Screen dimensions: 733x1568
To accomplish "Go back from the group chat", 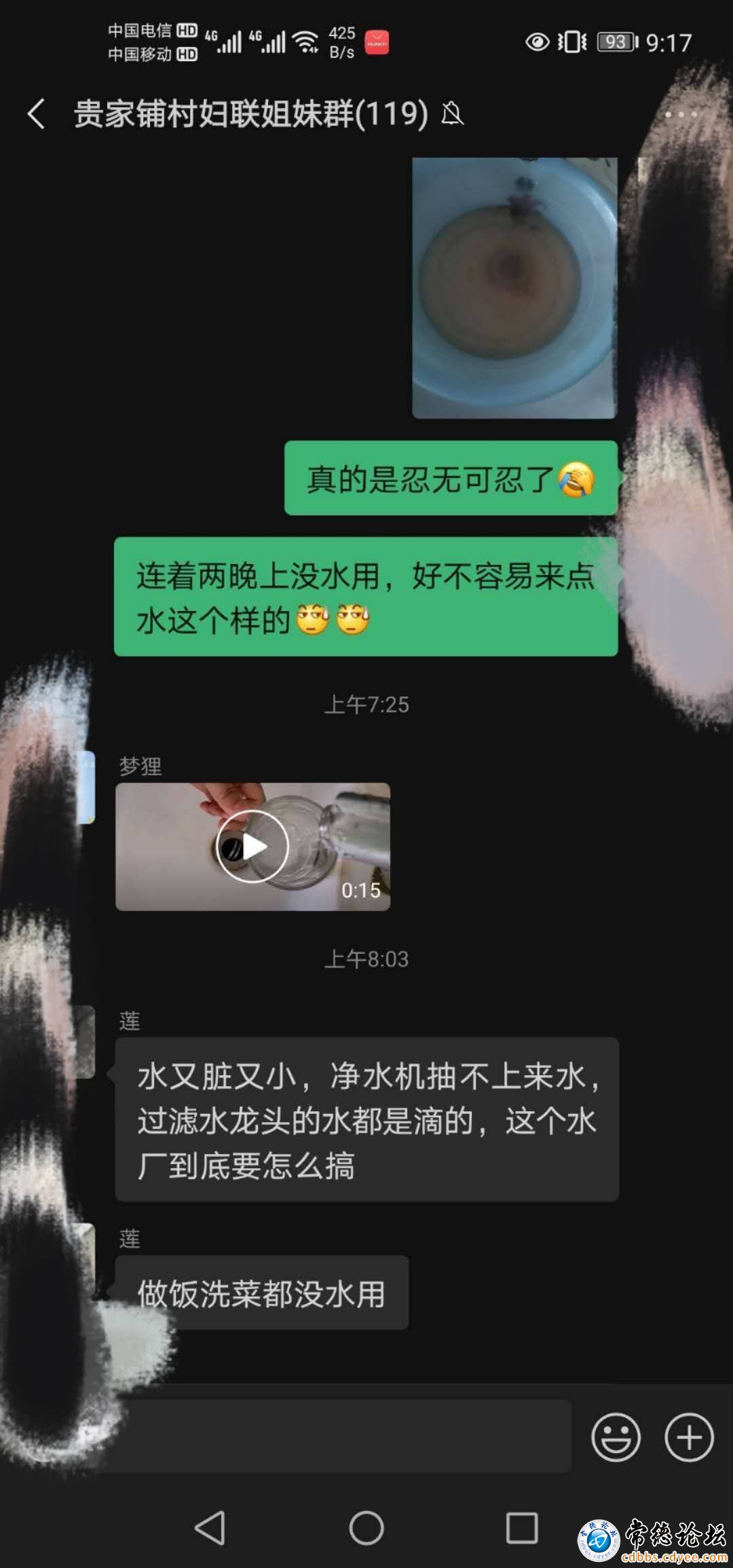I will coord(37,113).
